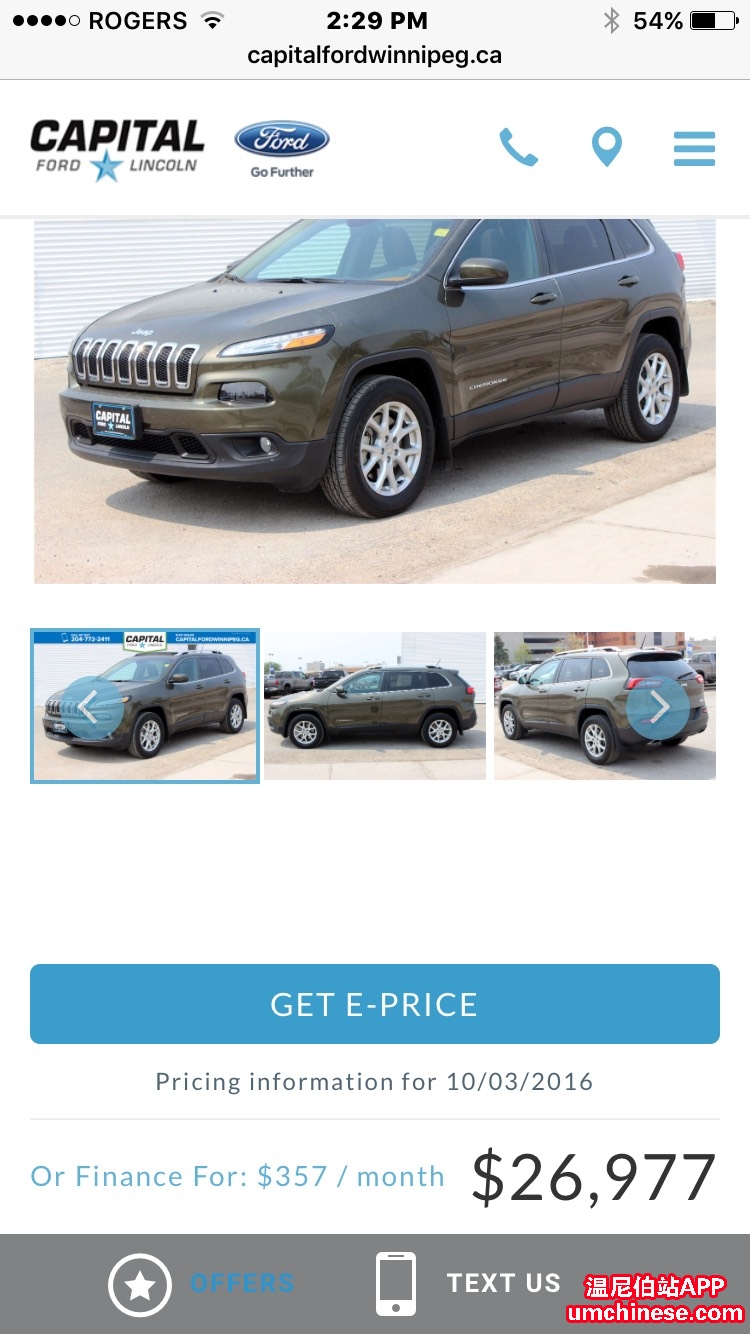Tap the website address bar

[375, 55]
